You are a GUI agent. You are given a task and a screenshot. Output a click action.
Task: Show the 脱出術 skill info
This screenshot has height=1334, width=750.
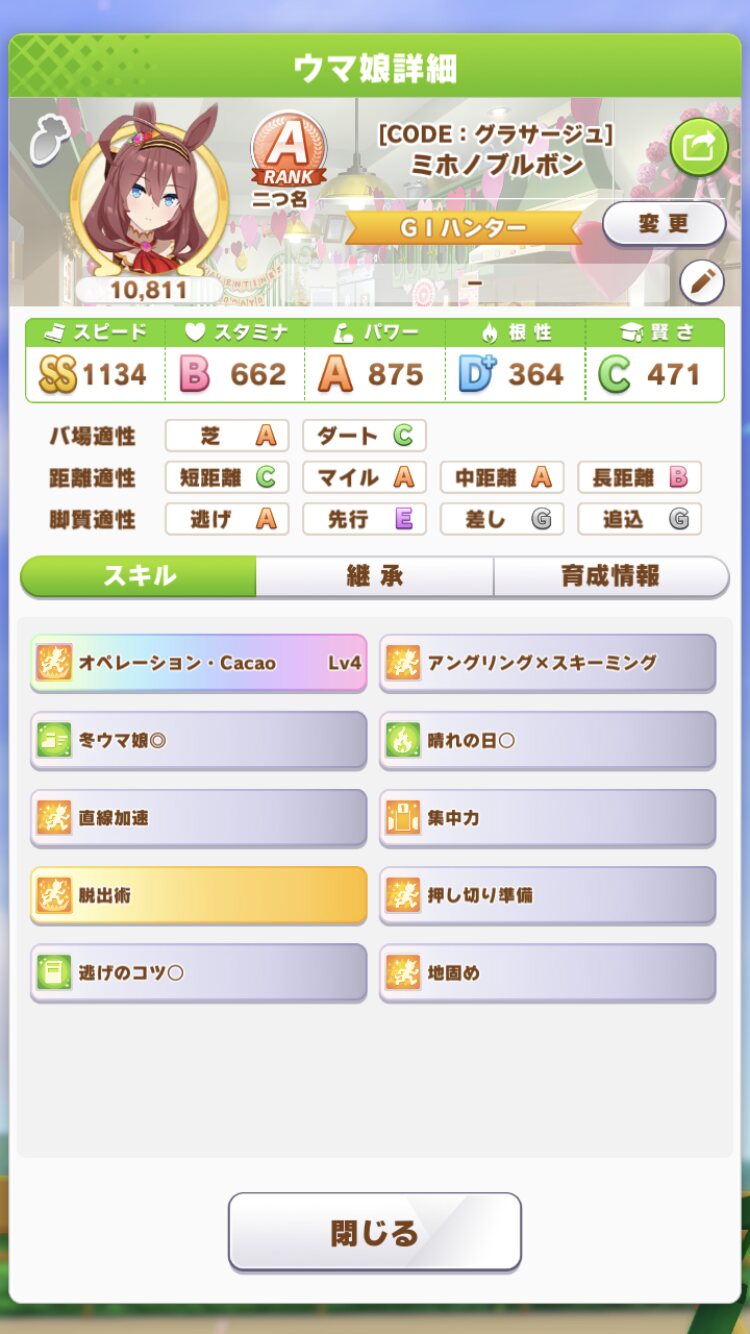(199, 894)
